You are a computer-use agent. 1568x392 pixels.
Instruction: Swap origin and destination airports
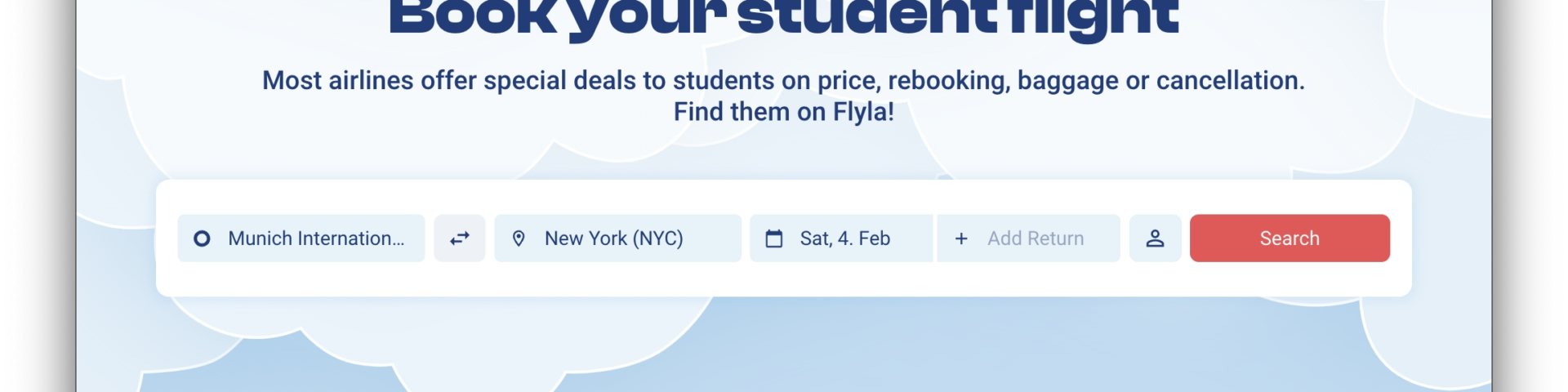tap(460, 238)
